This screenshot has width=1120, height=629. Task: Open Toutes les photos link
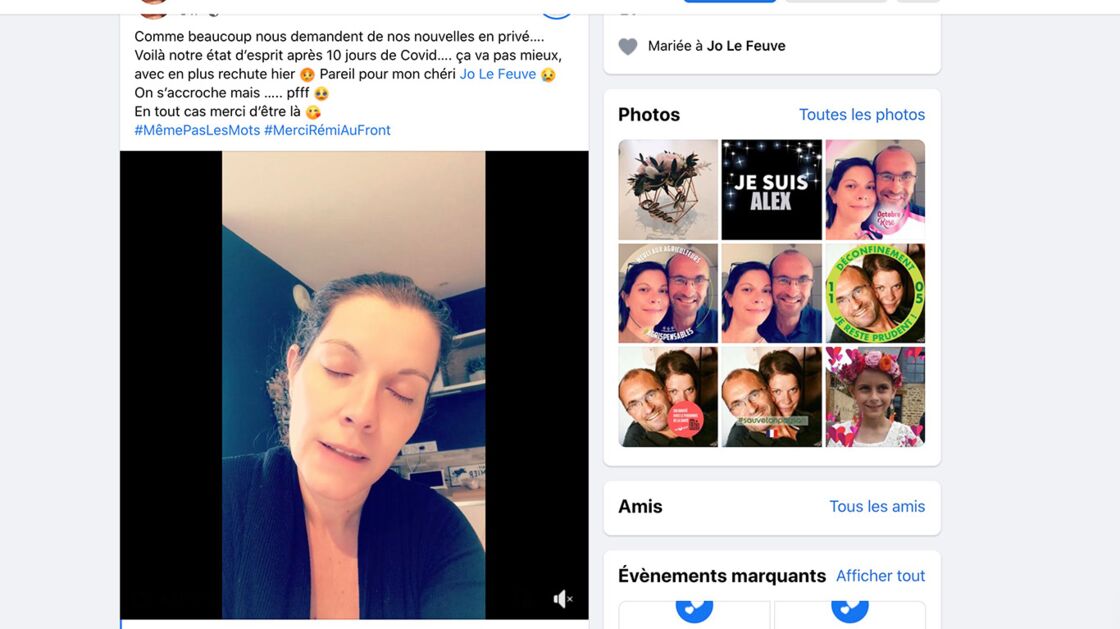(x=861, y=115)
